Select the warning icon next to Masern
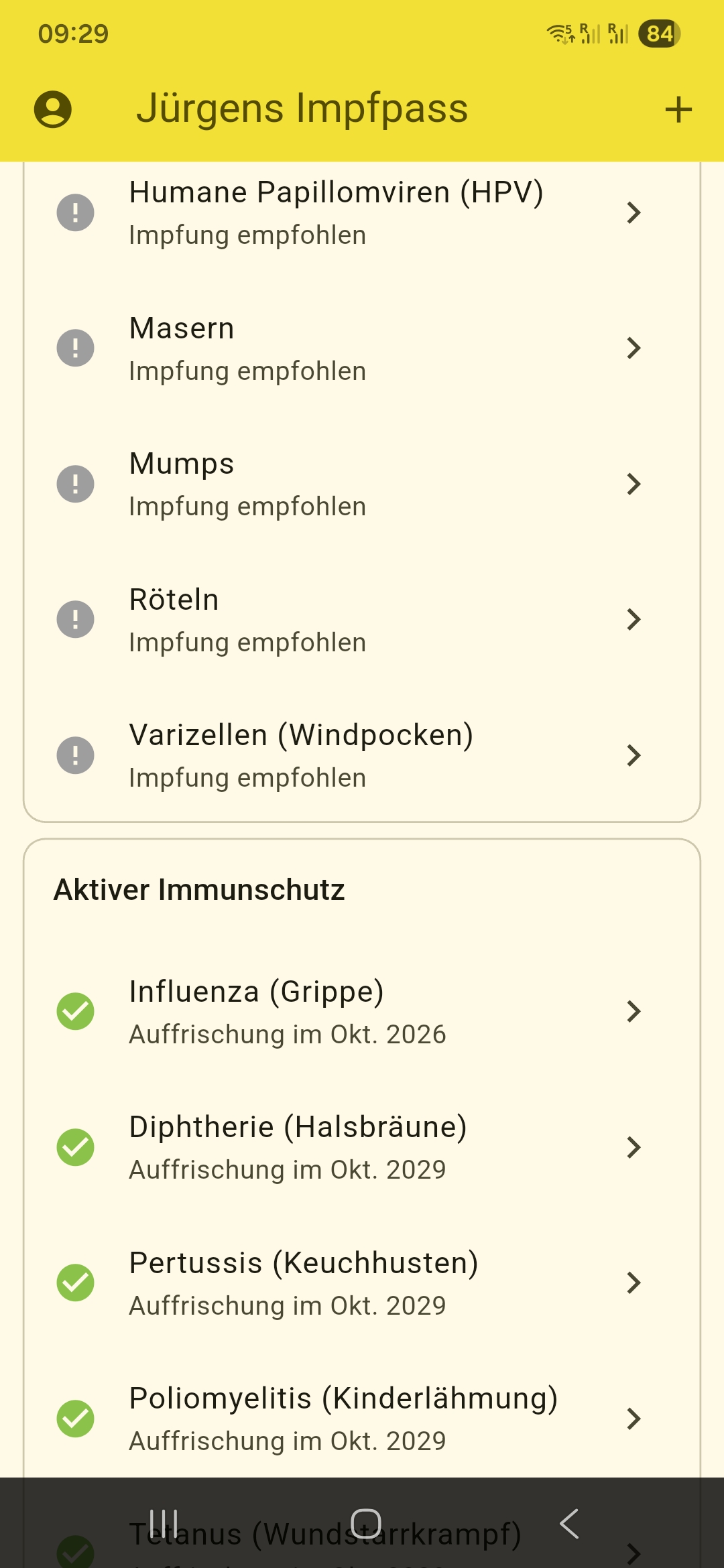This screenshot has height=1568, width=724. (76, 347)
